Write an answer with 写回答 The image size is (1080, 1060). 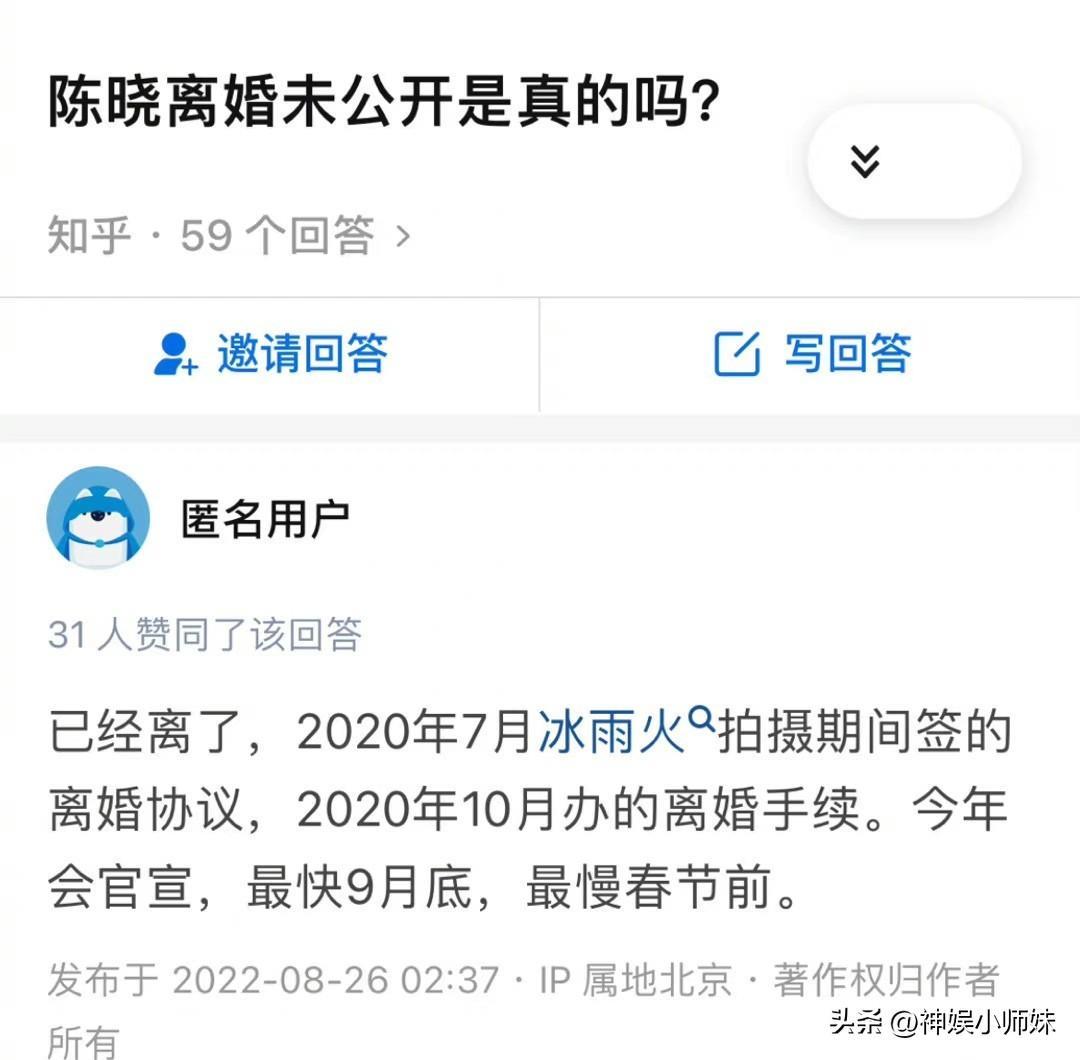pos(811,354)
